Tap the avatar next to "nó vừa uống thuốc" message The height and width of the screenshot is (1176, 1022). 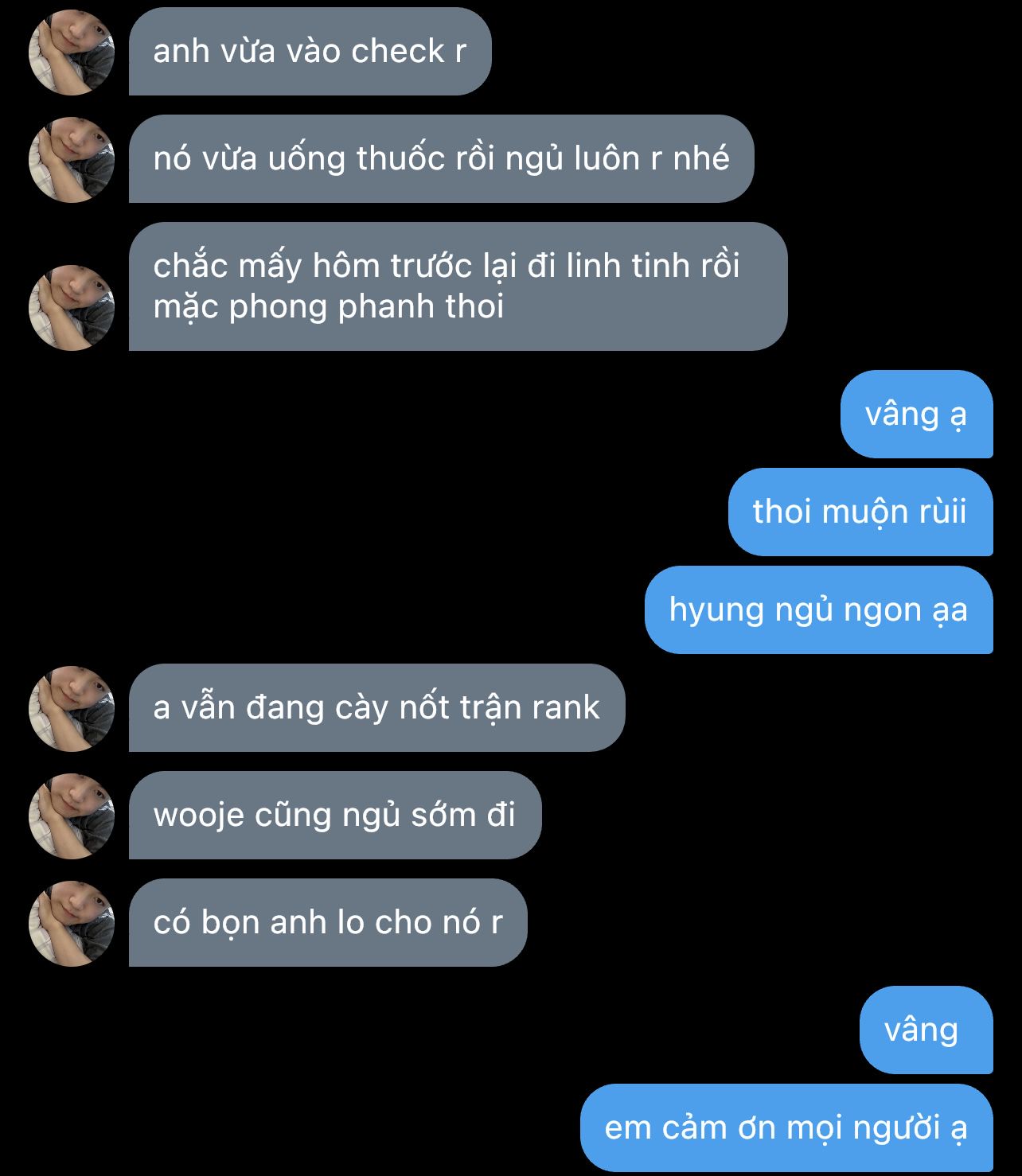coord(72,160)
